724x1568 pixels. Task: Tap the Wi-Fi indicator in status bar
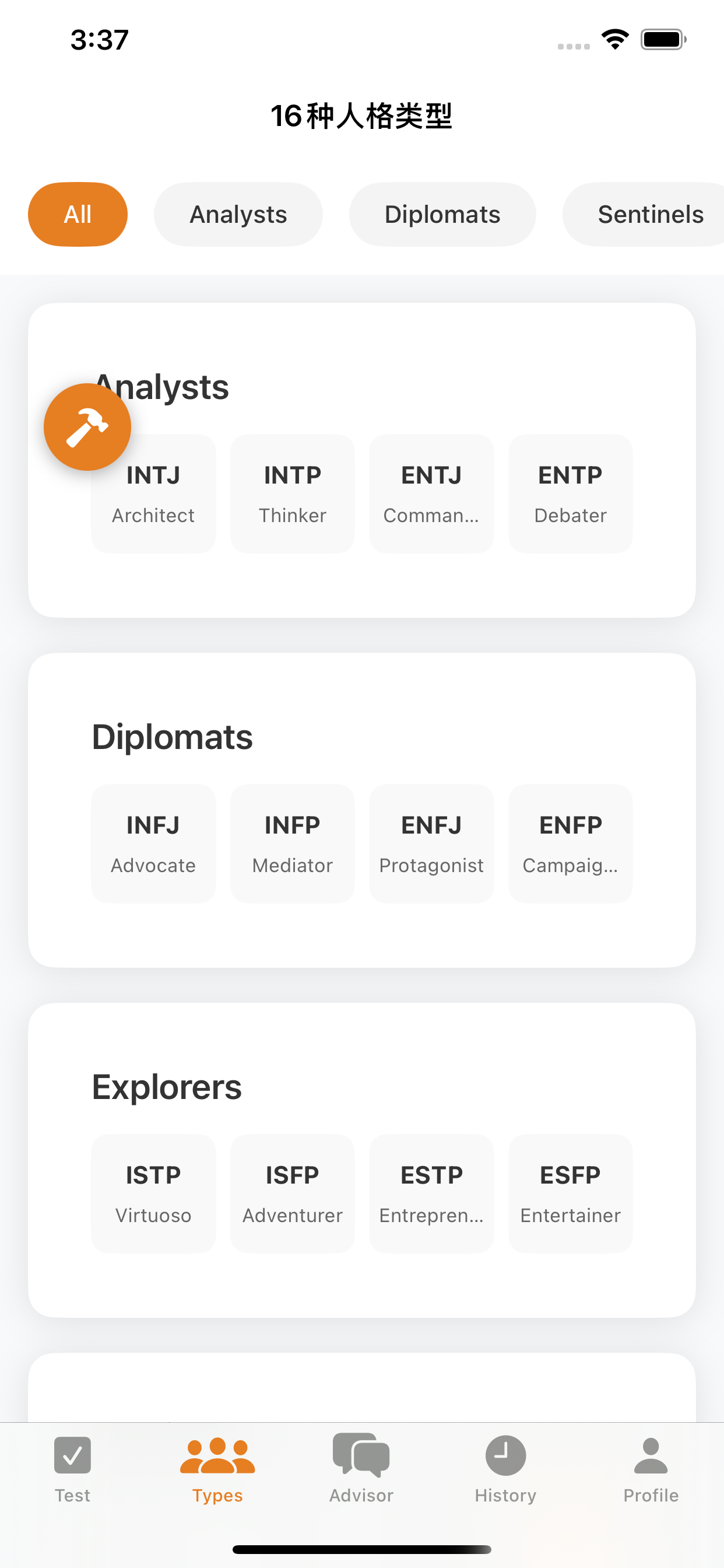point(615,39)
